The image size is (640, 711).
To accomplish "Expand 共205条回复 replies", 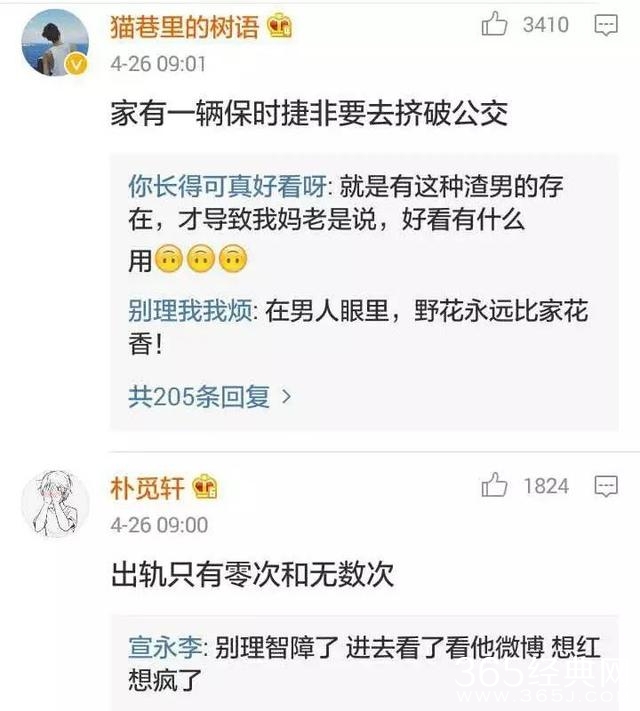I will pyautogui.click(x=210, y=397).
